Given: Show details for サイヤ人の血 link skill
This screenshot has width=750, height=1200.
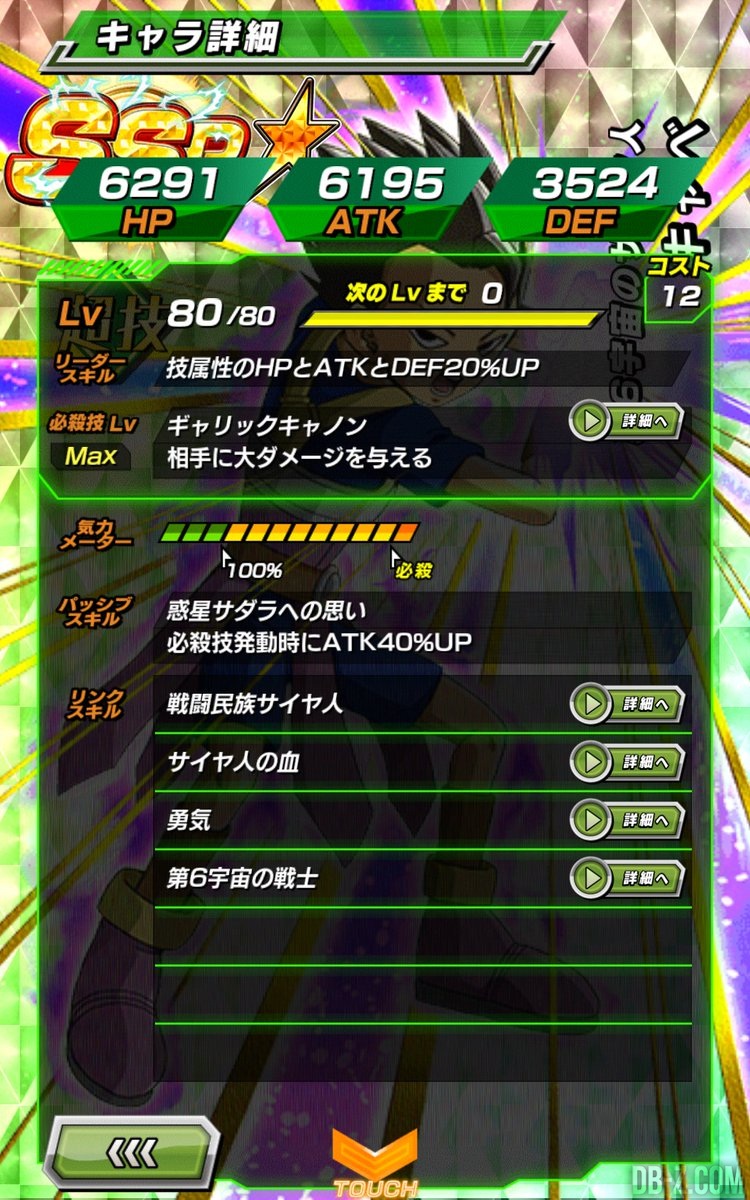Looking at the screenshot, I should coord(627,763).
